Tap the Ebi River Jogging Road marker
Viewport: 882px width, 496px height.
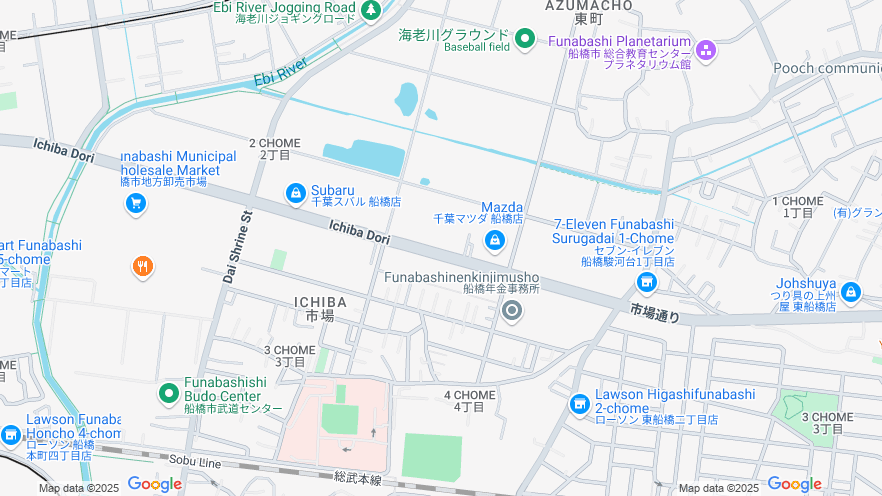[x=371, y=10]
